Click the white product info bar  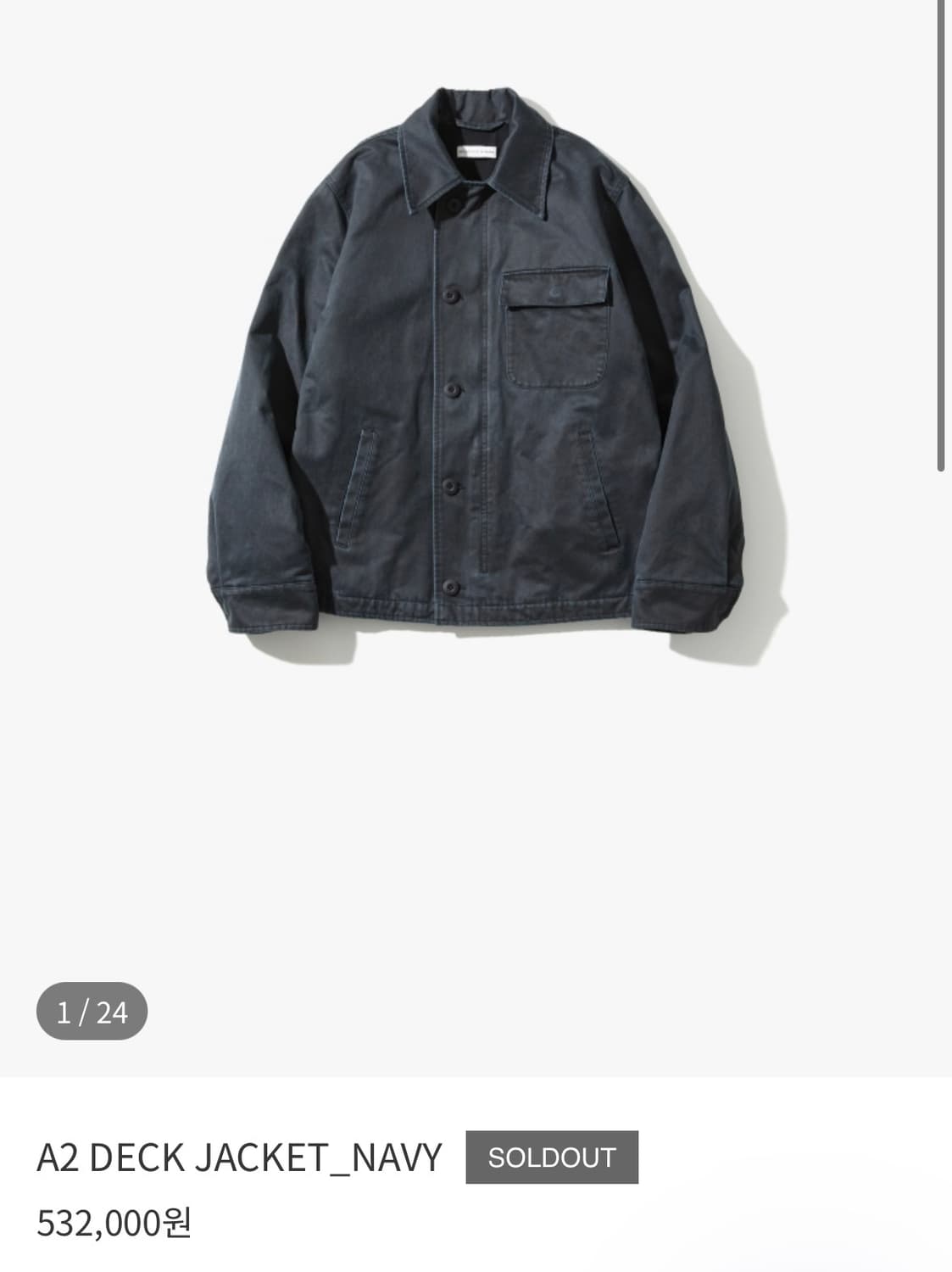pos(475,1187)
